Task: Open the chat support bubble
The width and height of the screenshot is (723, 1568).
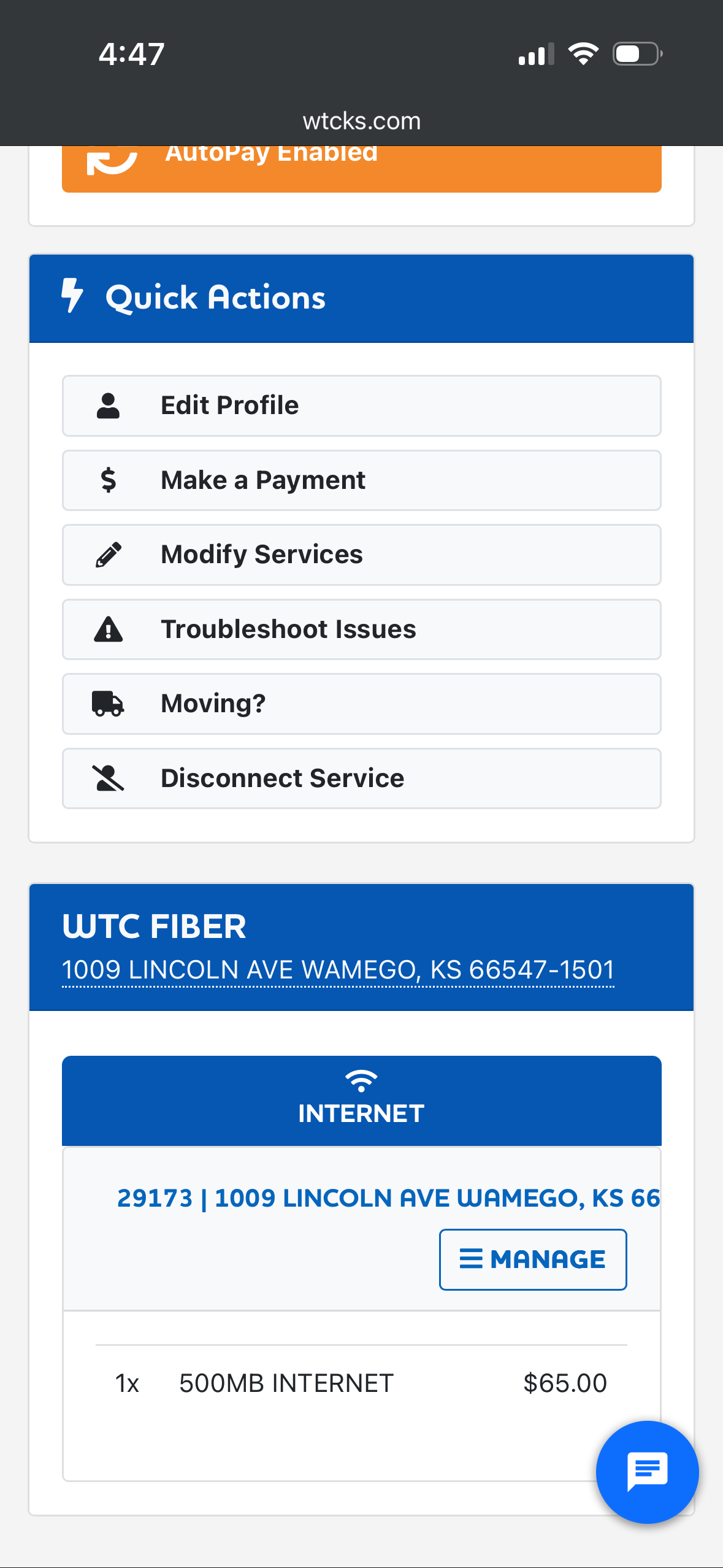Action: pyautogui.click(x=647, y=1472)
